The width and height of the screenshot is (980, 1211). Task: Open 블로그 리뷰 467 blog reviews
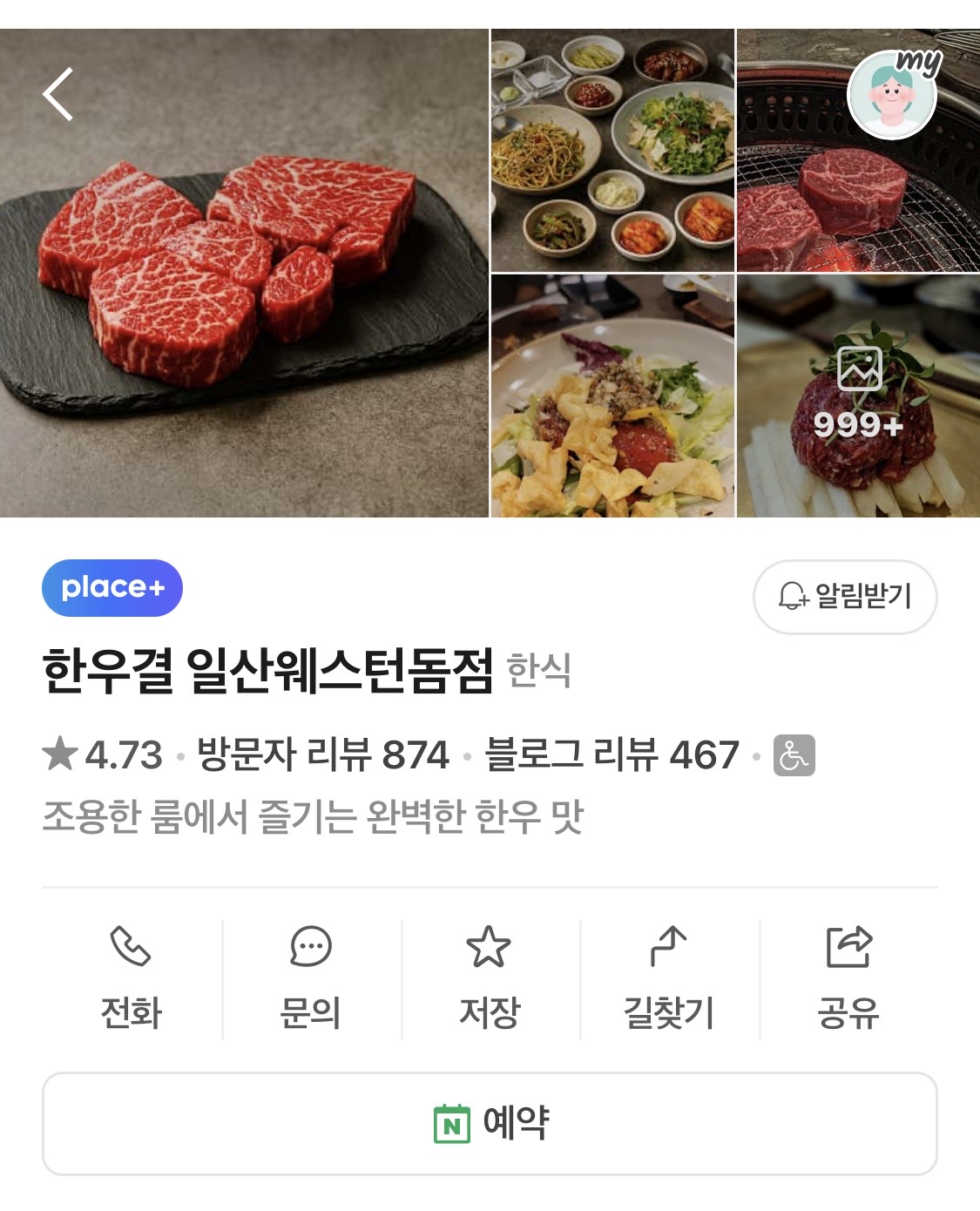[612, 754]
